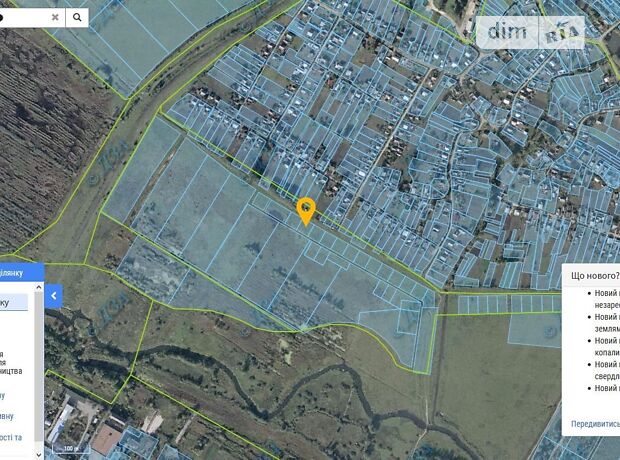This screenshot has width=620, height=460.
Task: Collapse the left side panel arrow
Action: click(x=54, y=295)
